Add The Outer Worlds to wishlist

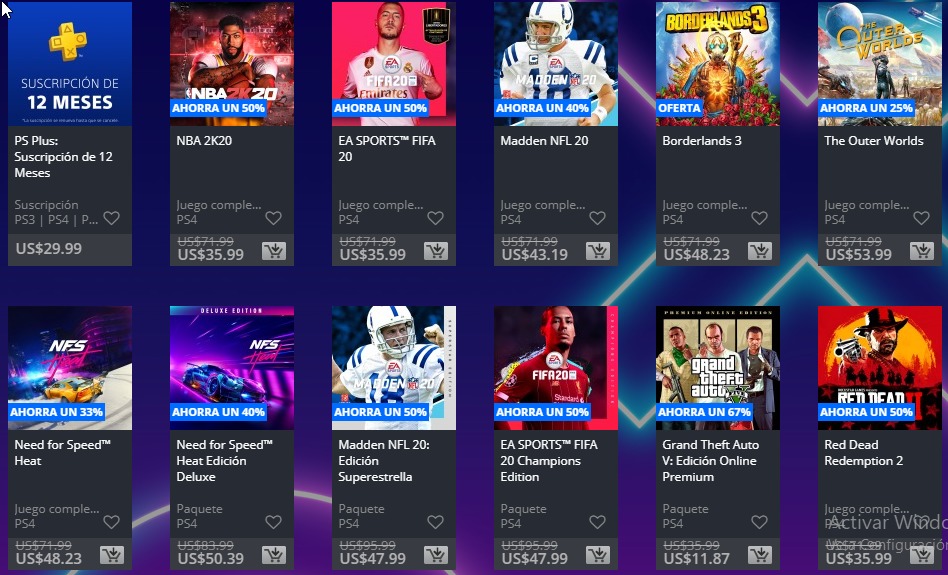[921, 218]
